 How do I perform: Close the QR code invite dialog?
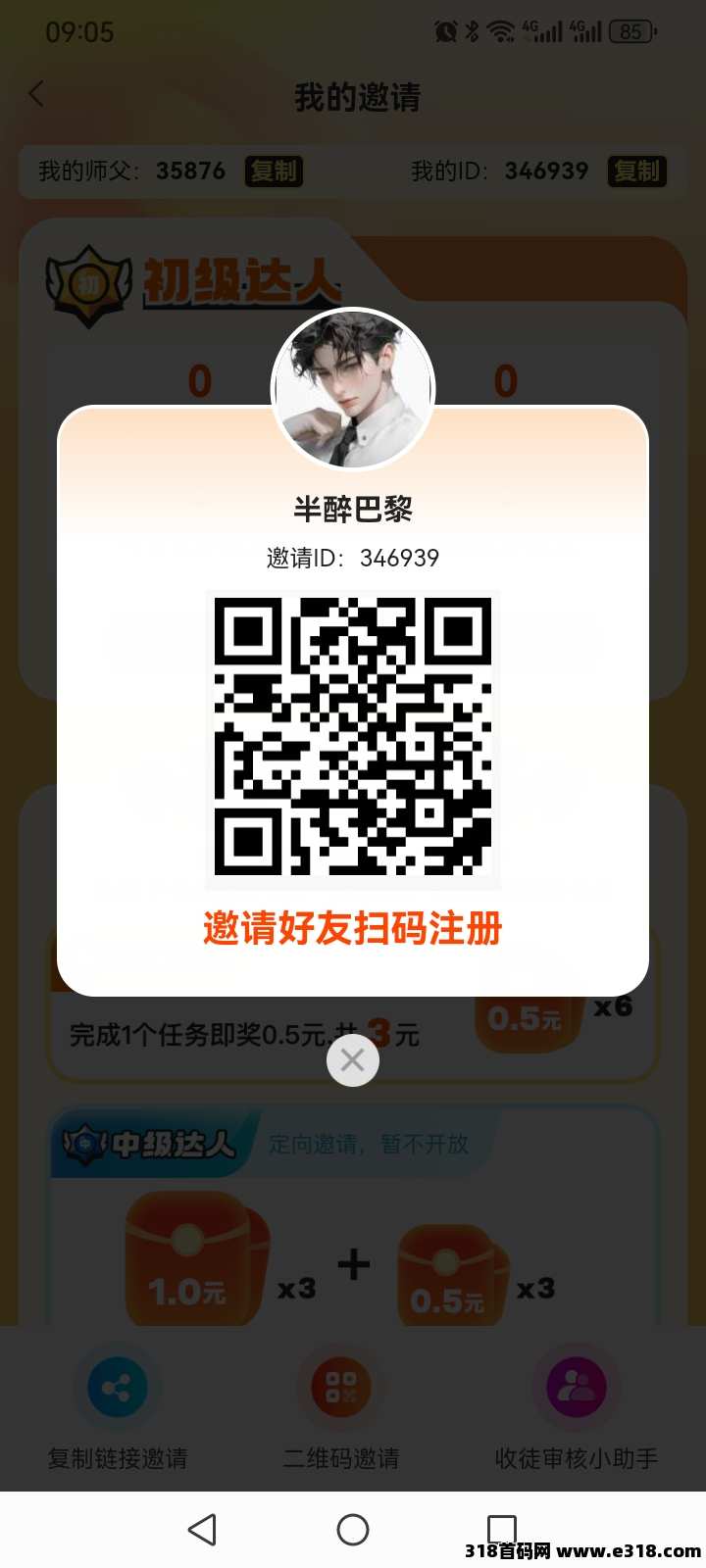coord(353,1059)
